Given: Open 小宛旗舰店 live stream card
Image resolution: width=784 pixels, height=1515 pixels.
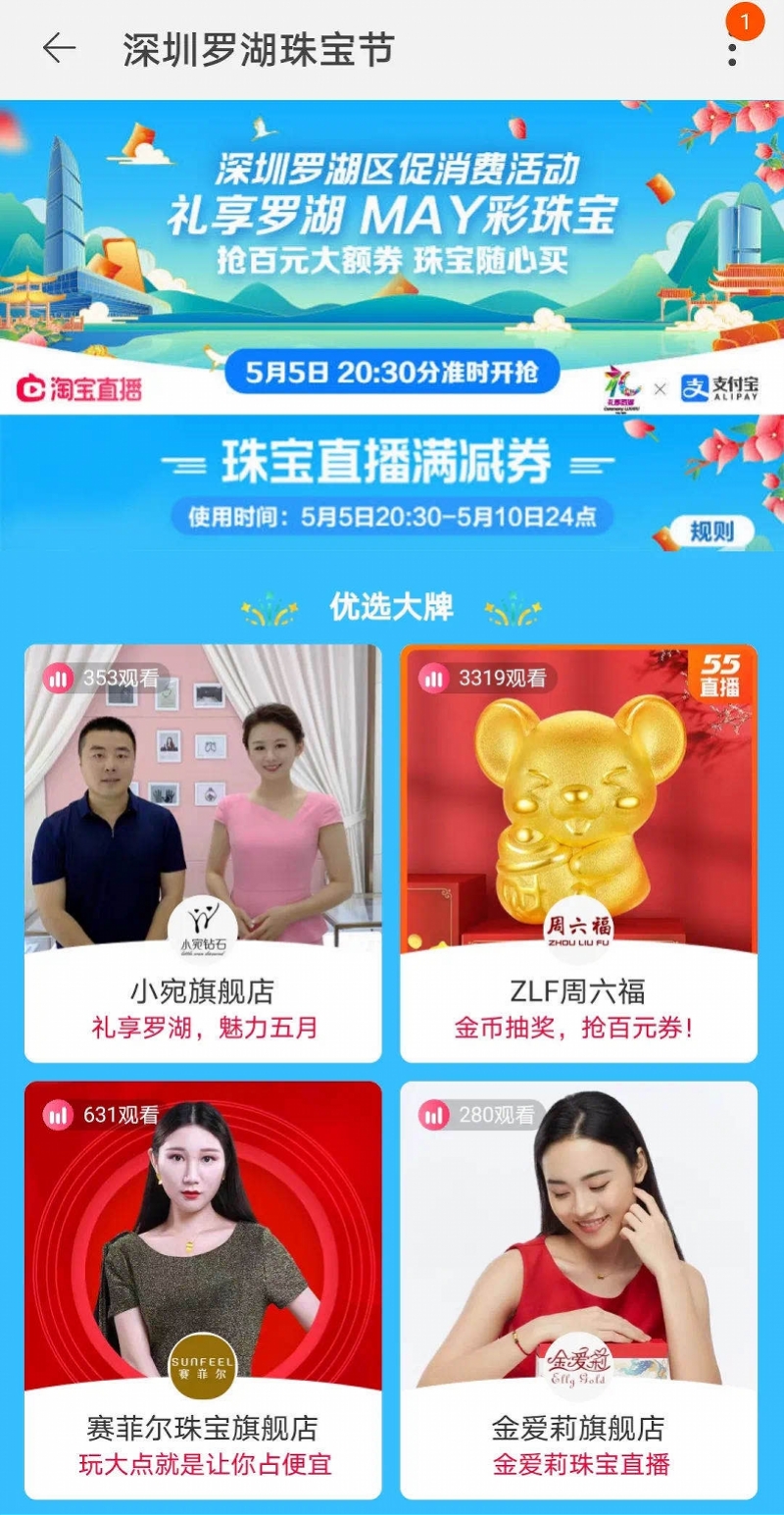Looking at the screenshot, I should [203, 853].
